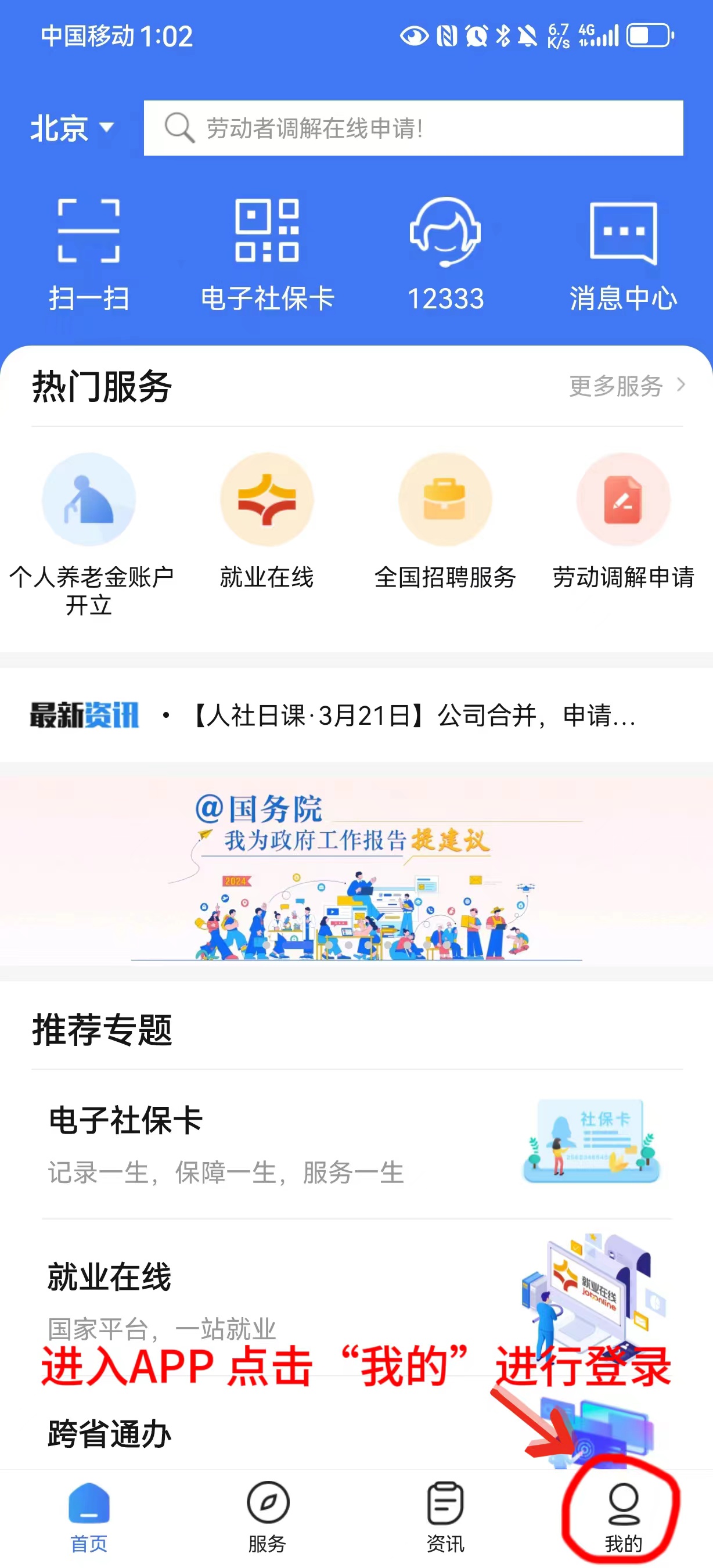Go to the 我的 tab

[x=624, y=1517]
